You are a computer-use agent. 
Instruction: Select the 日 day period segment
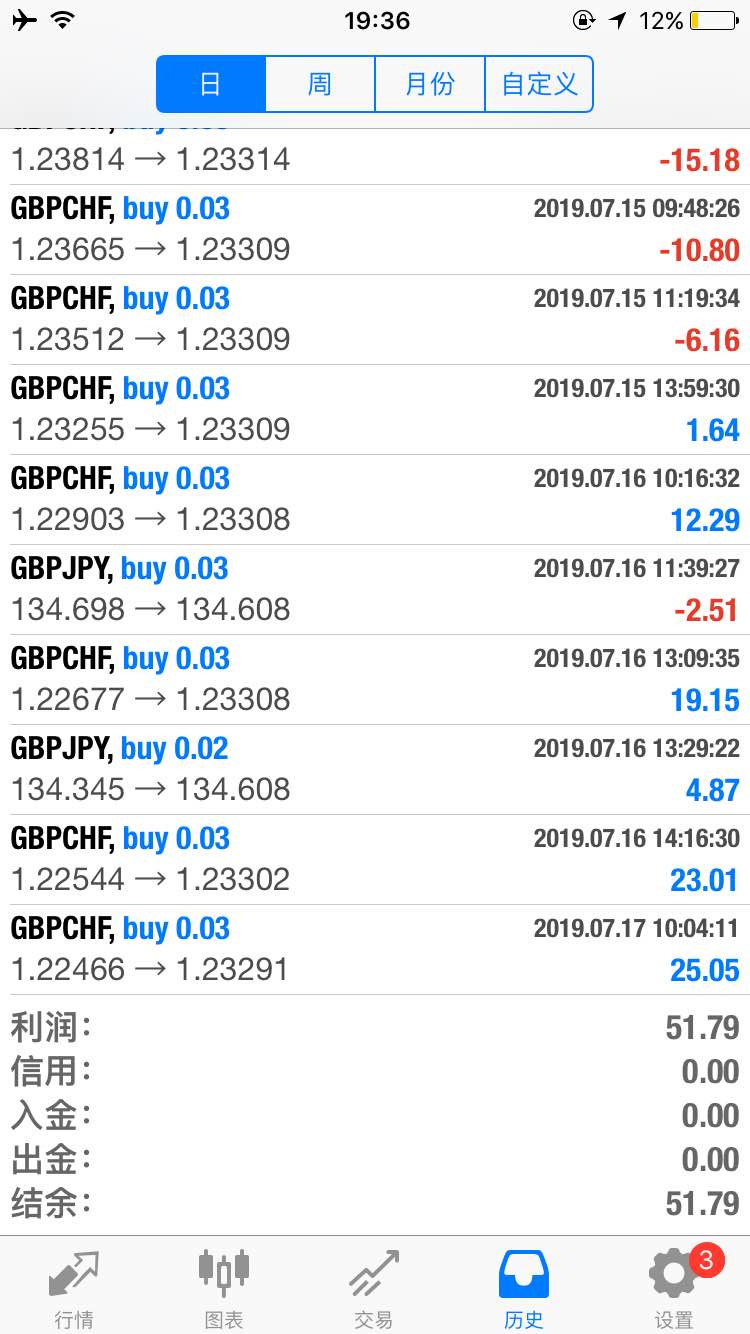pos(211,84)
